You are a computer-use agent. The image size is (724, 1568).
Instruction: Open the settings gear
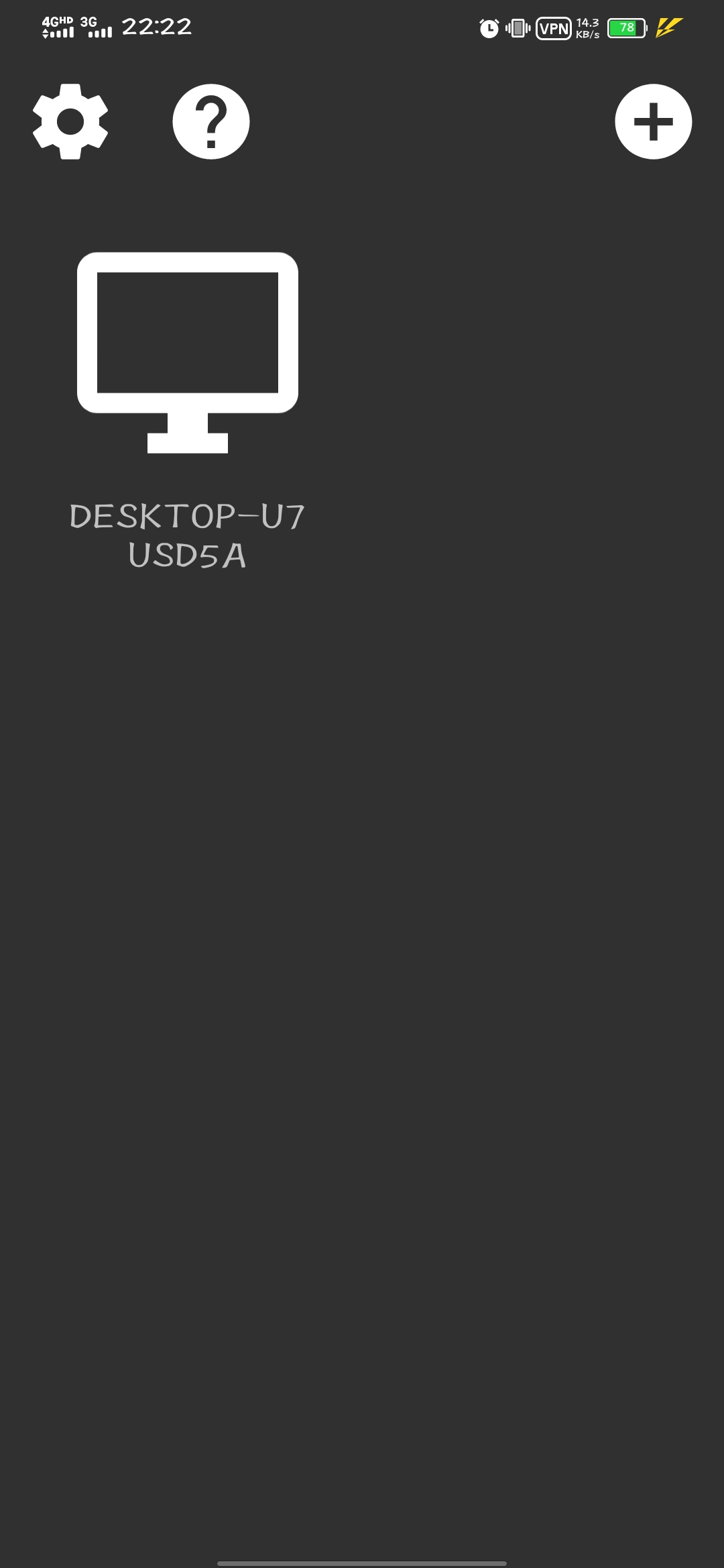(70, 121)
